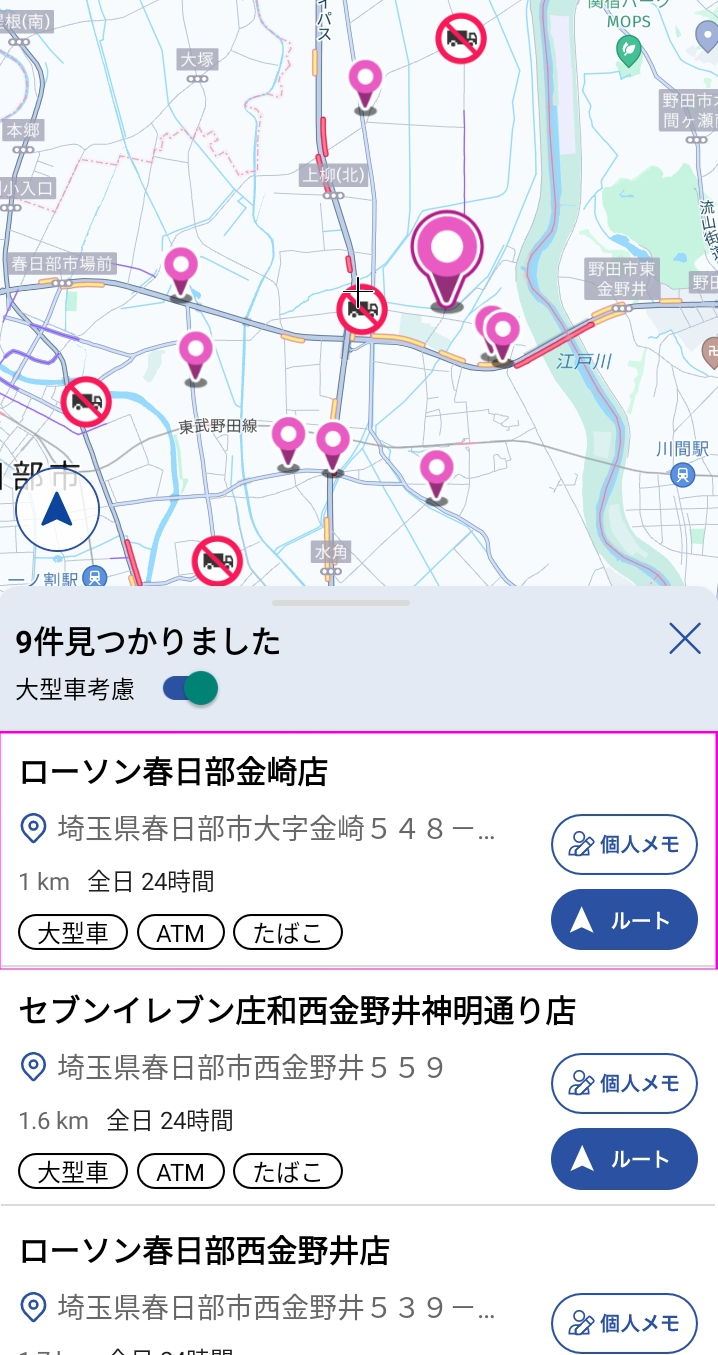Close the search results panel
The height and width of the screenshot is (1355, 718).
[685, 638]
